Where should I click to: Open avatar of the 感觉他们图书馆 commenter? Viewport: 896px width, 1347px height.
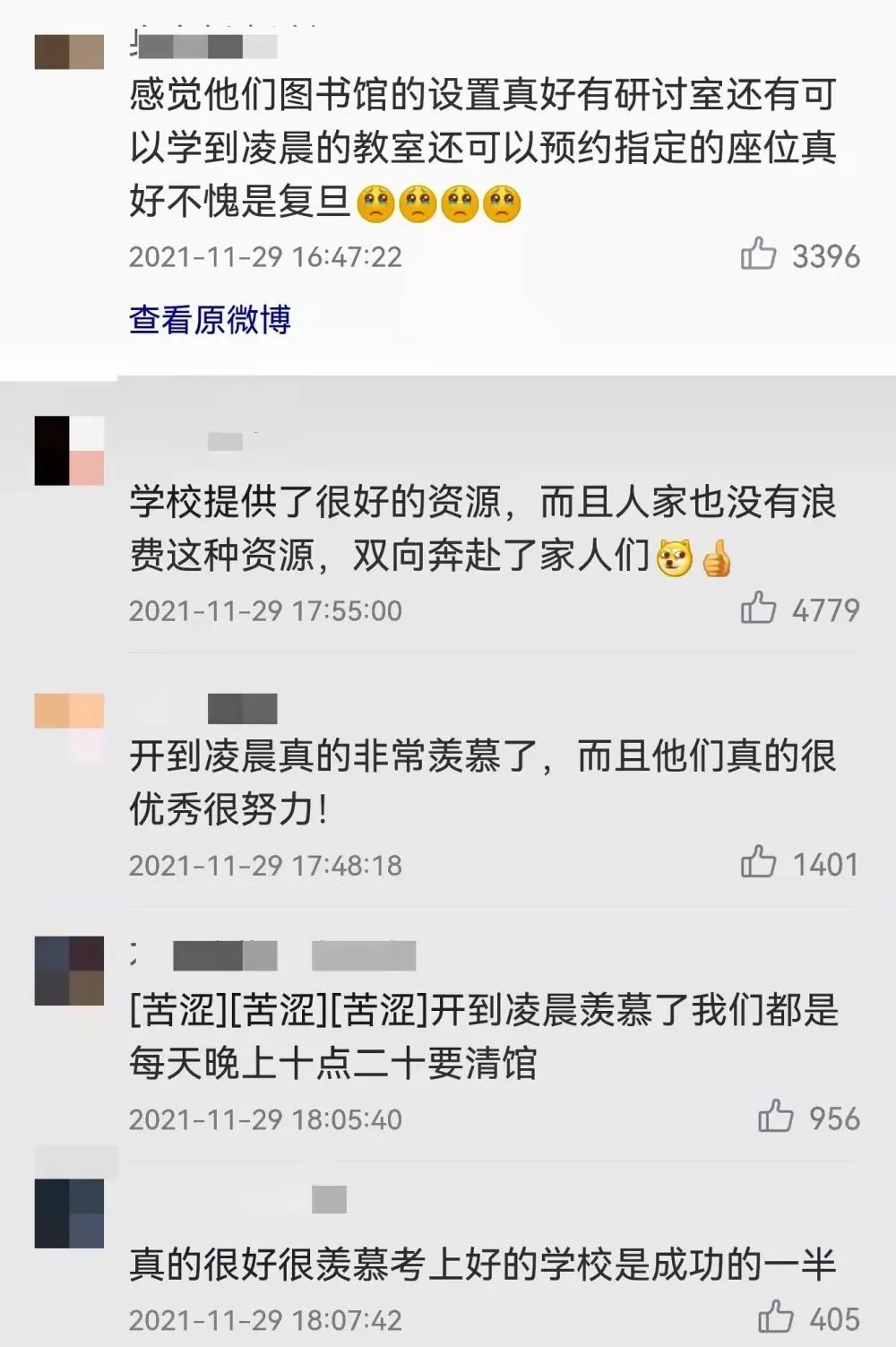69,52
